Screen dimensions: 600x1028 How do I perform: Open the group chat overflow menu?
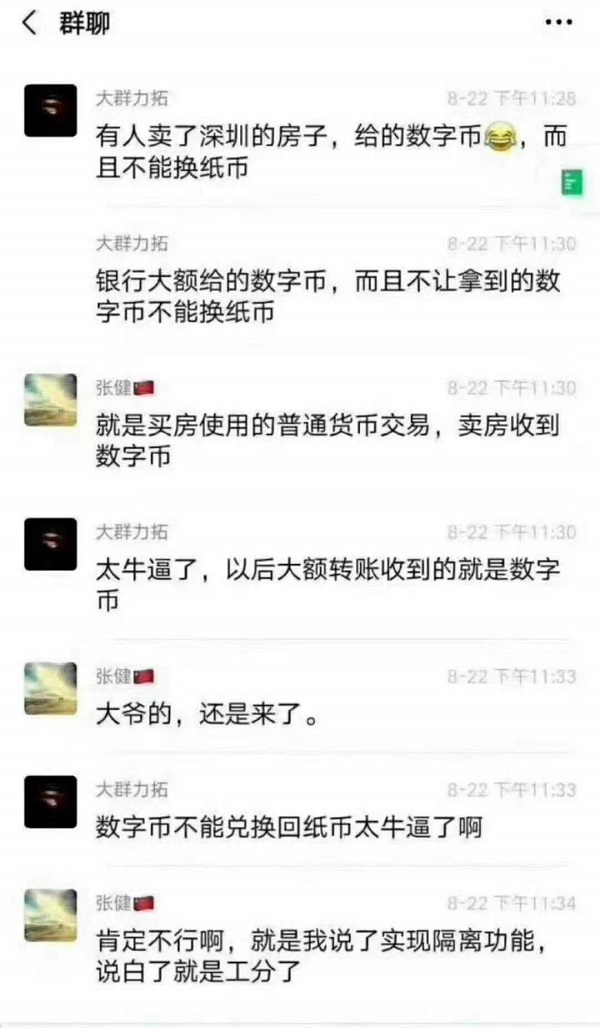558,23
